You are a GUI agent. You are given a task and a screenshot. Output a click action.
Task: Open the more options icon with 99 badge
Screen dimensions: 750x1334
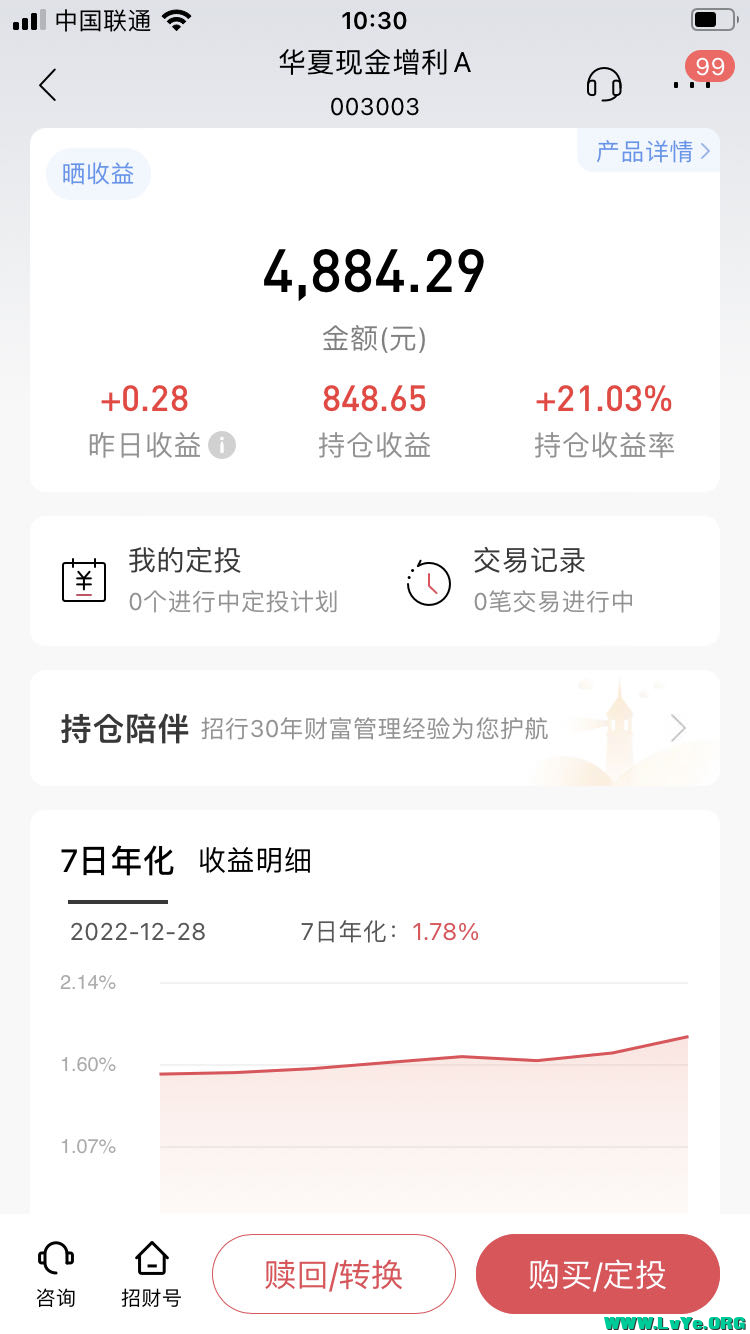pyautogui.click(x=694, y=85)
